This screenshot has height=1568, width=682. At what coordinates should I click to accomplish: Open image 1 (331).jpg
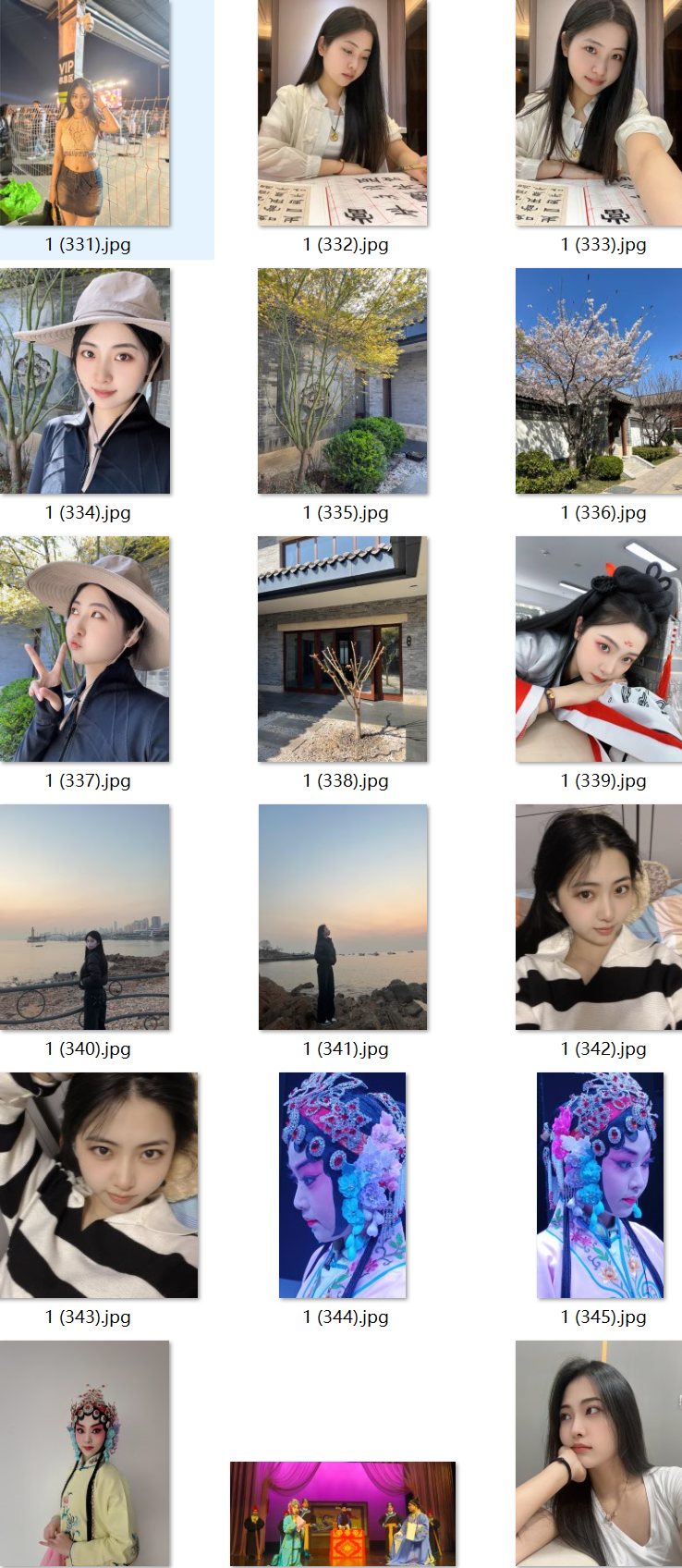tap(85, 113)
